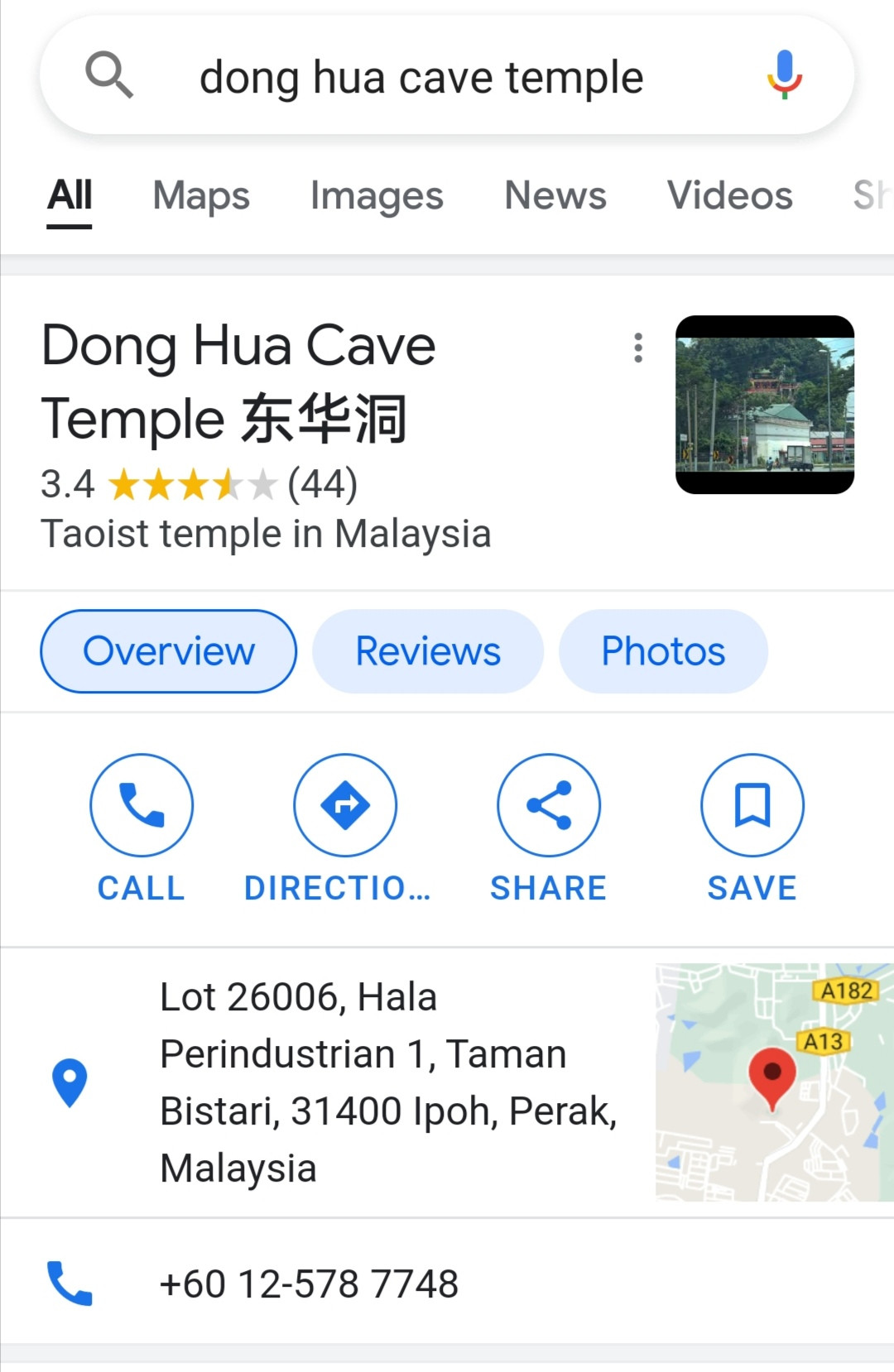Open the News results tab

555,196
